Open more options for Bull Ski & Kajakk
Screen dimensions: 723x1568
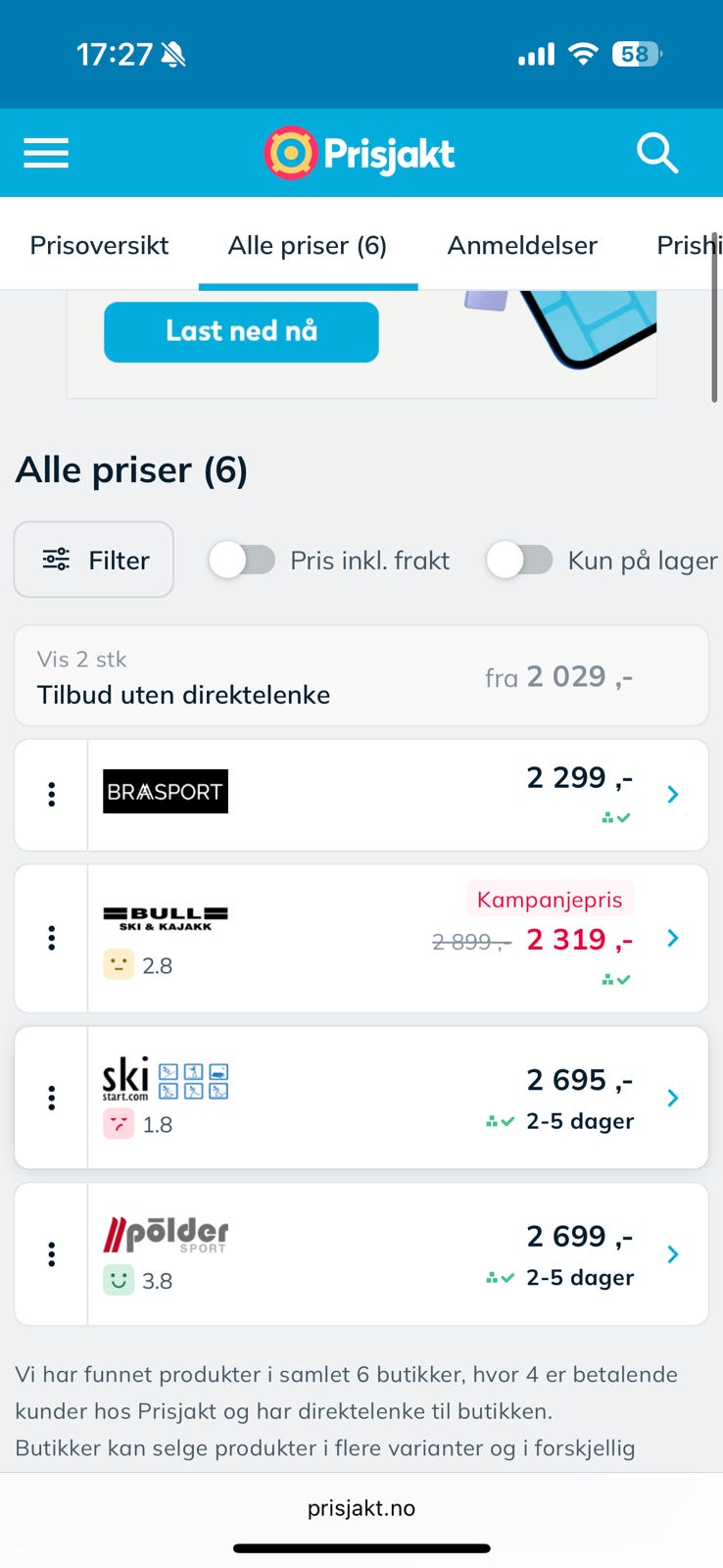tap(51, 938)
